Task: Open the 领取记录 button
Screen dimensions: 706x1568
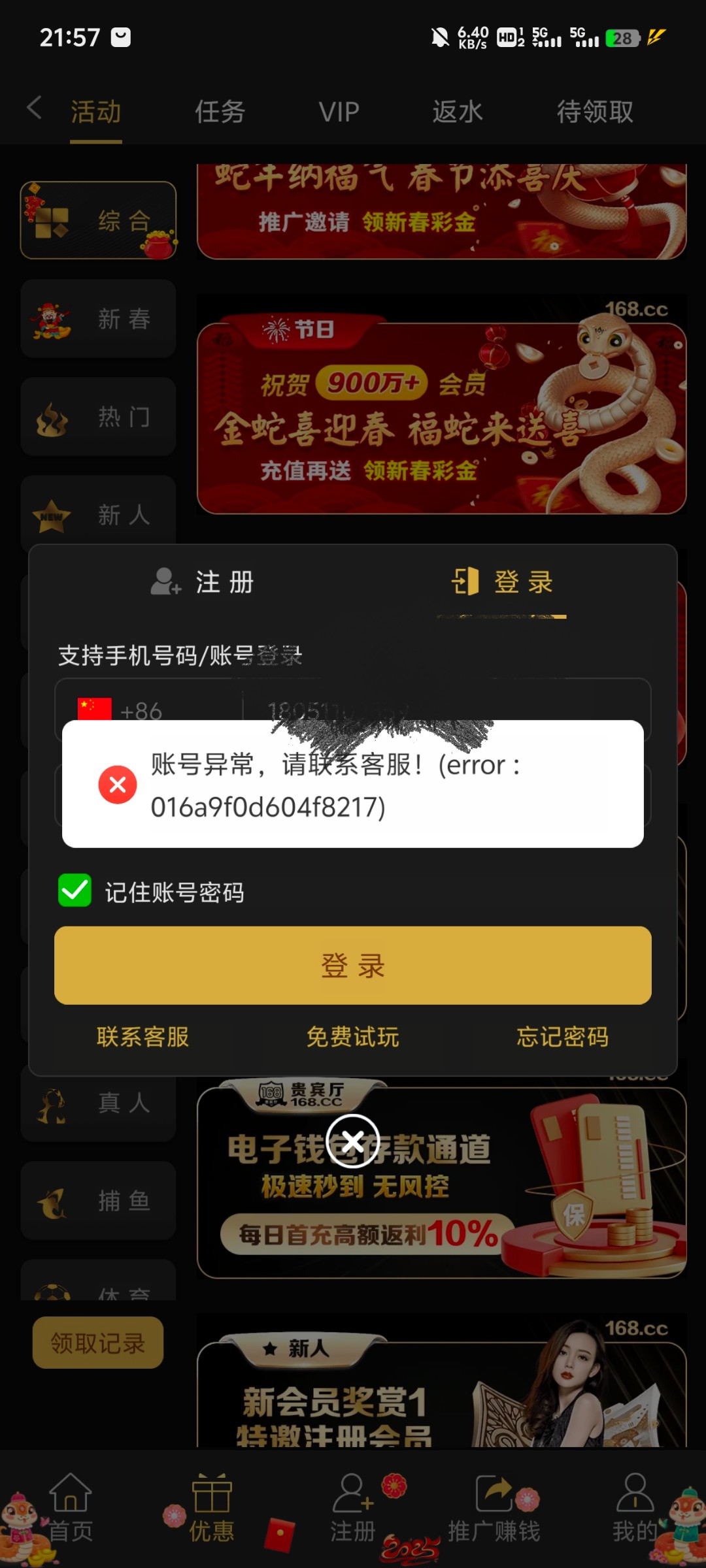Action: (x=98, y=1343)
